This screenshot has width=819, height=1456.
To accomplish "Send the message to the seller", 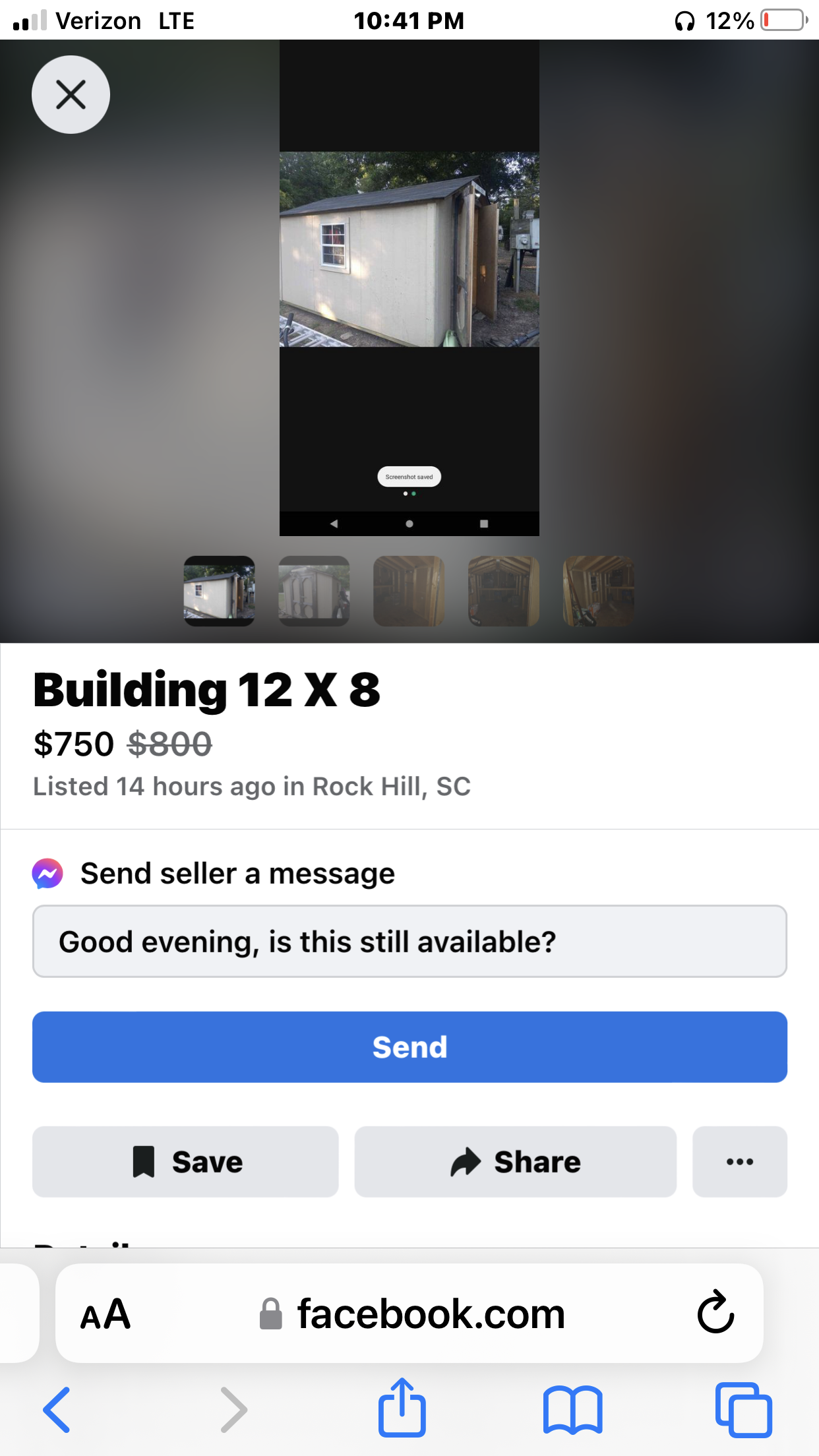I will [409, 1047].
